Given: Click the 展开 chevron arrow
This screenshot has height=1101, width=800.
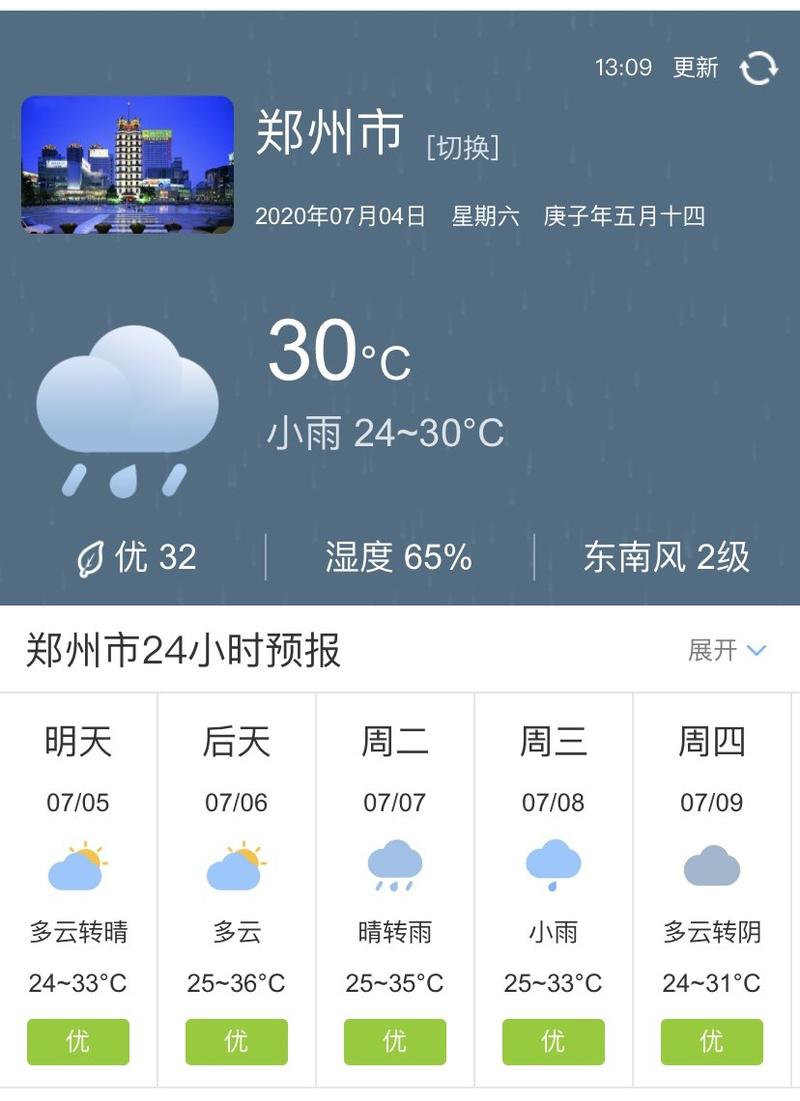Looking at the screenshot, I should click(756, 651).
